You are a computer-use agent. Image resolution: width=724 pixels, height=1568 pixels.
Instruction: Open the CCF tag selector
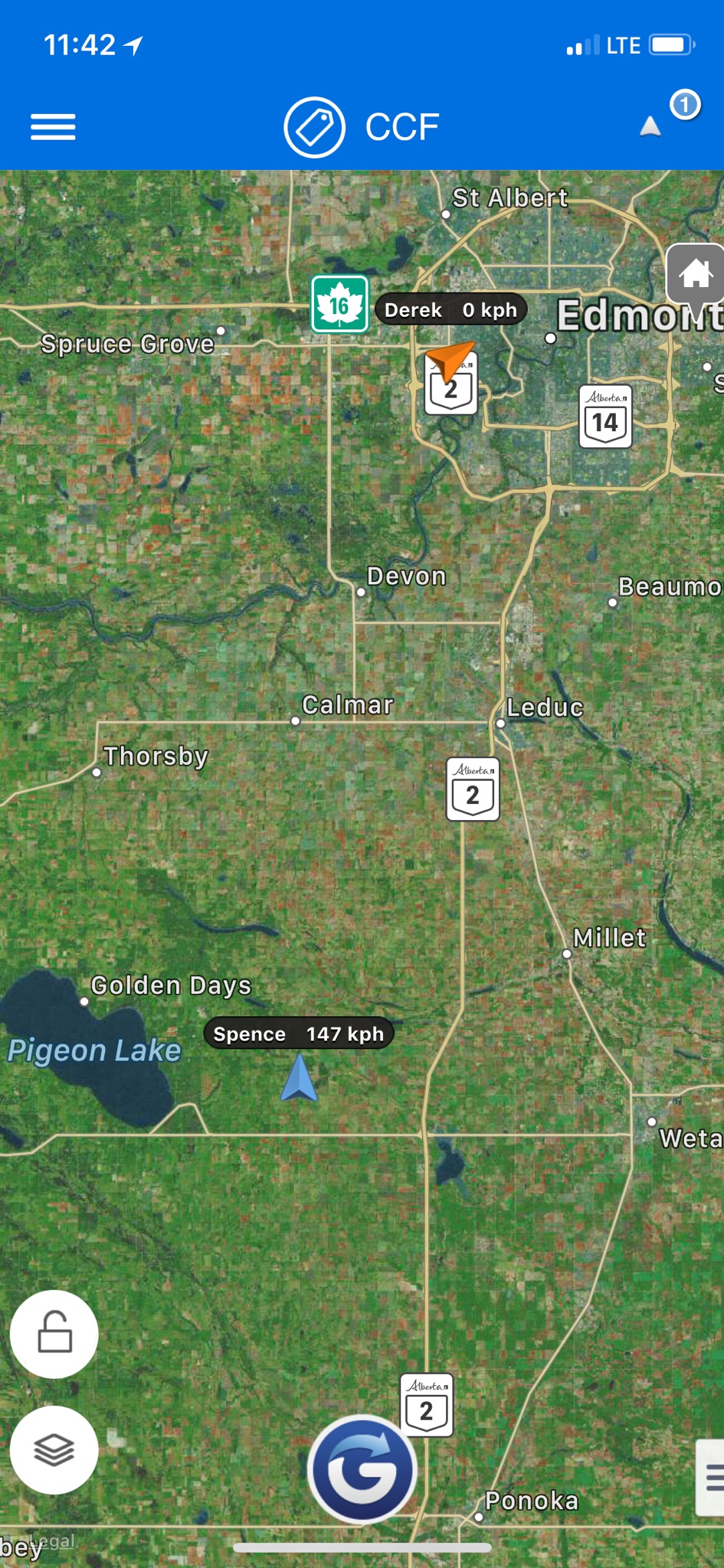[362, 127]
